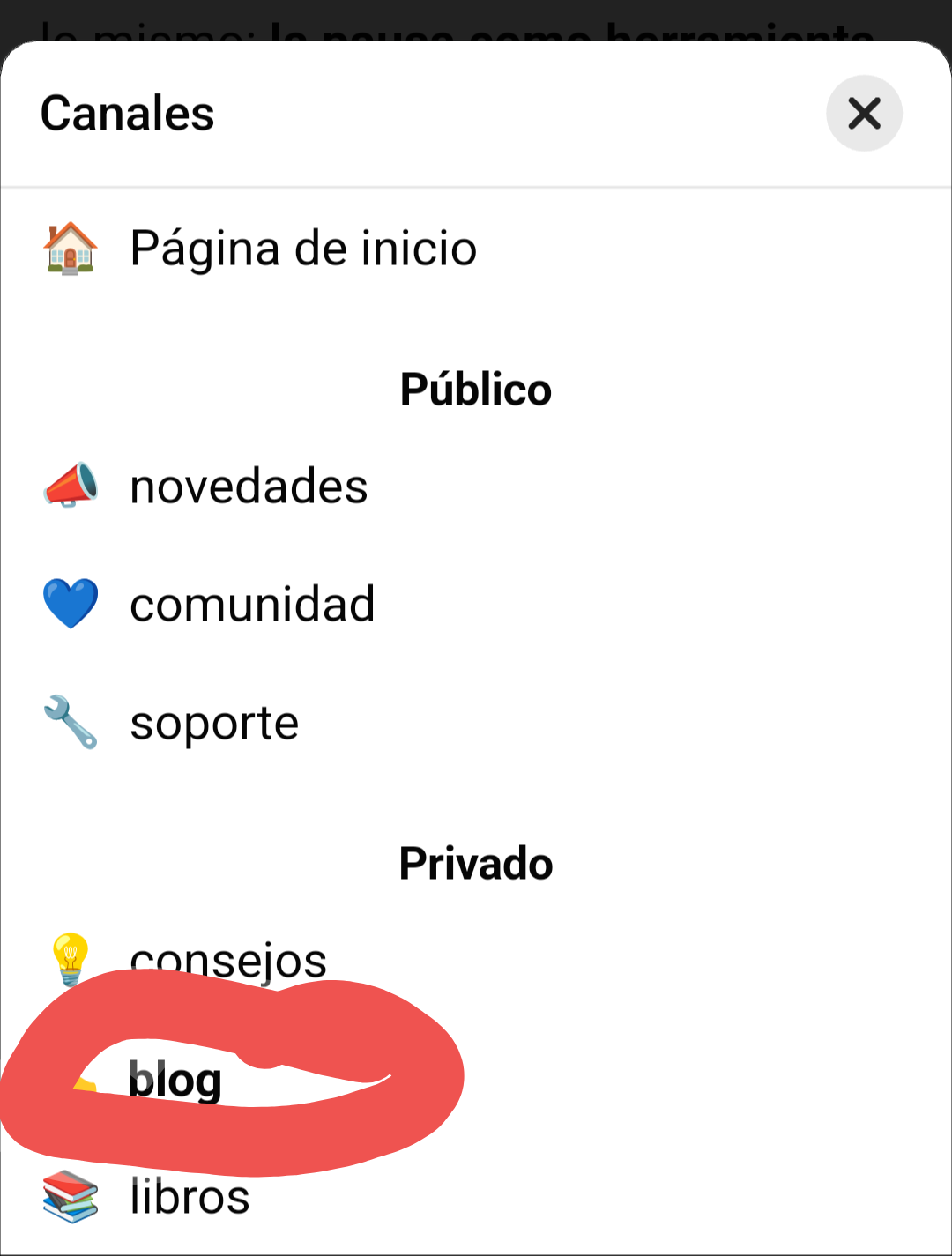The width and height of the screenshot is (952, 1256).
Task: Select the soporte channel
Action: [214, 723]
